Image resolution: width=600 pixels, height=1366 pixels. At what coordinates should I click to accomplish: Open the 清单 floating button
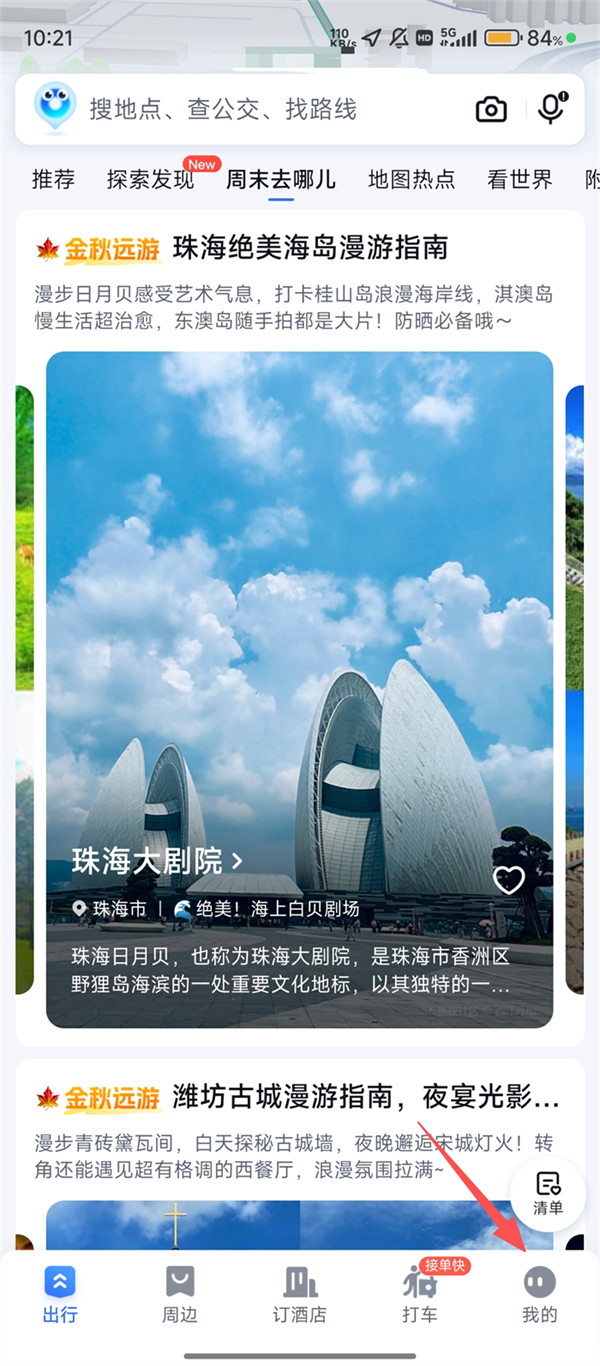coord(548,1194)
